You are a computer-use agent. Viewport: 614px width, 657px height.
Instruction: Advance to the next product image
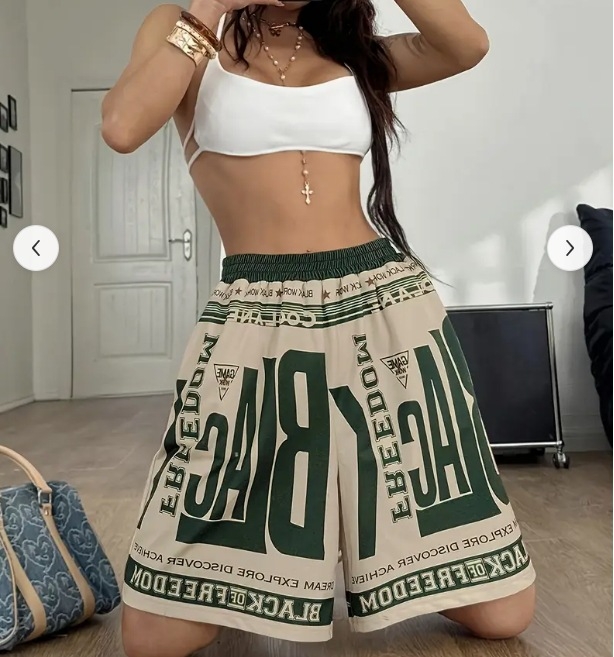click(x=569, y=248)
